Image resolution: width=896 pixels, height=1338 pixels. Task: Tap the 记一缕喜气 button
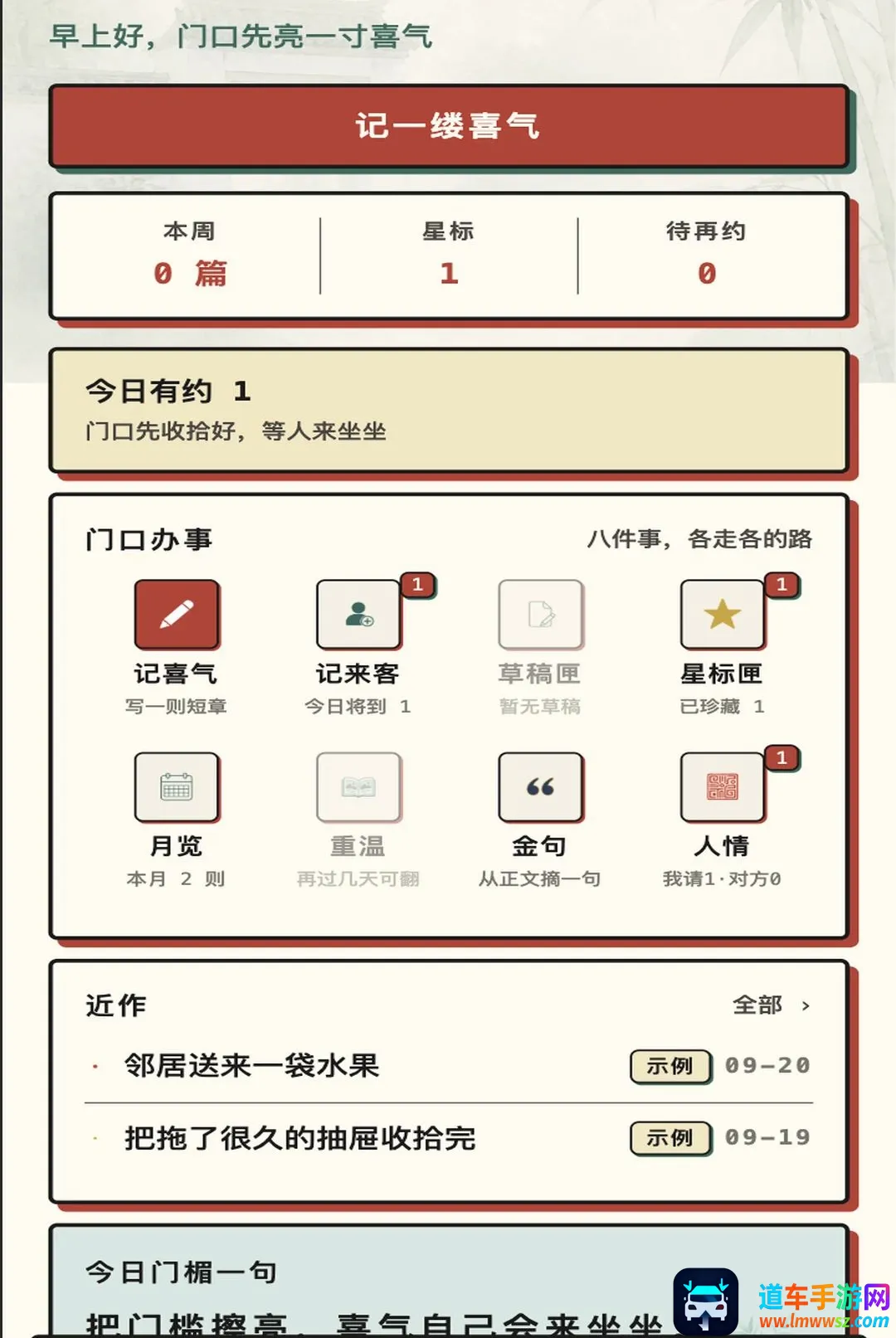(449, 126)
